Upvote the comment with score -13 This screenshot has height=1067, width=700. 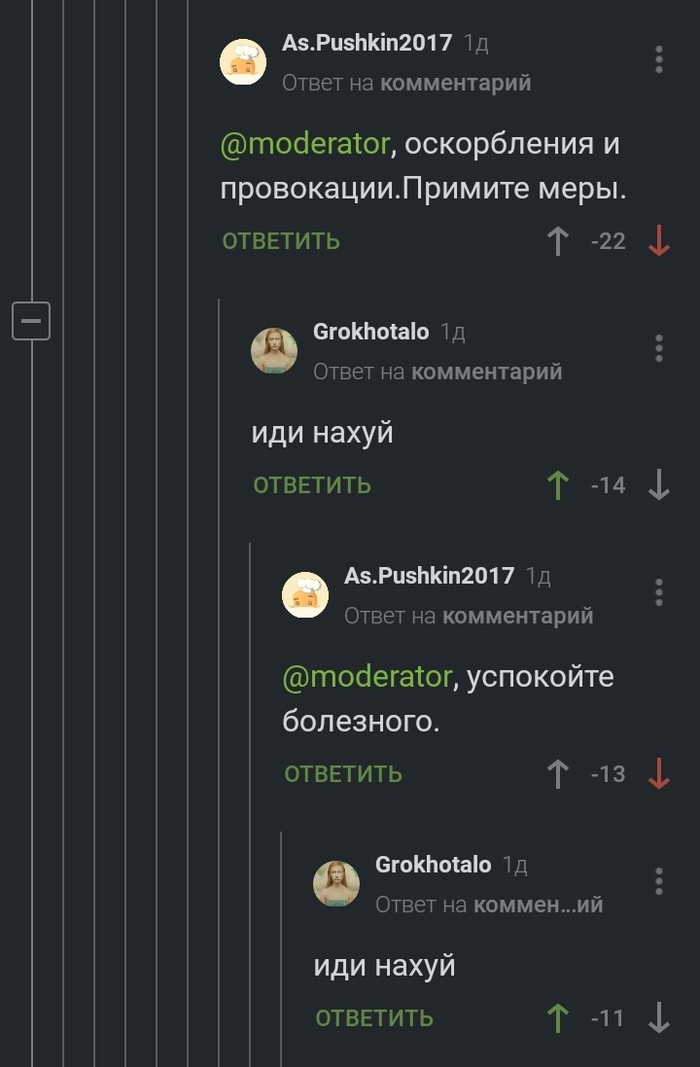(x=558, y=774)
